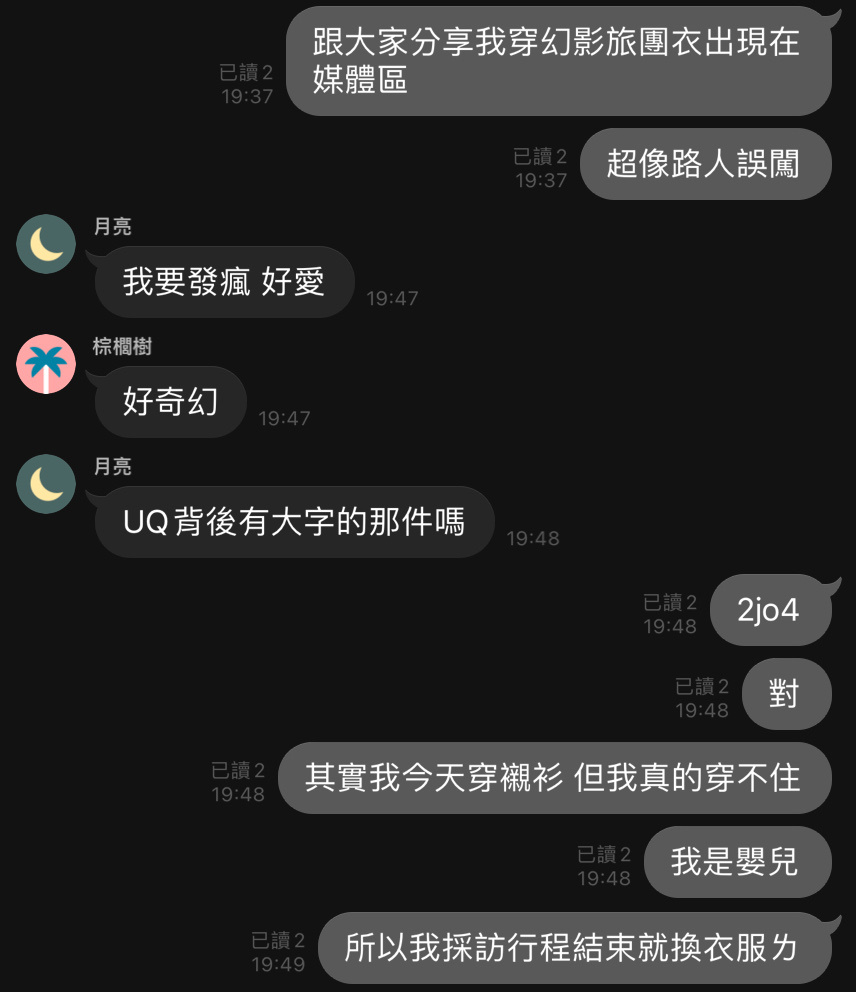View 棕櫚樹's profile via the palm tree avatar
Screen dimensions: 856x992
(x=46, y=364)
